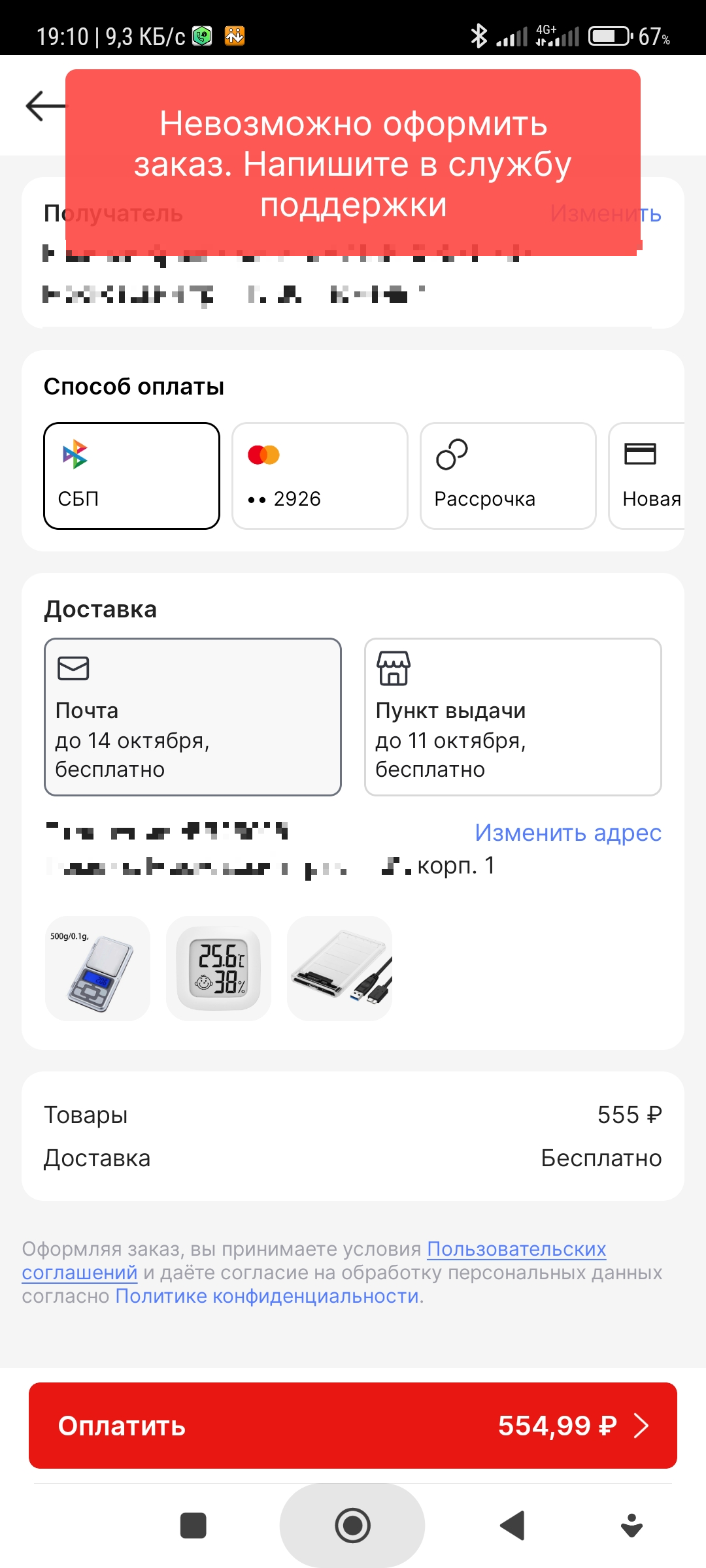Viewport: 706px width, 1568px height.
Task: Select the Новая card payment option
Action: [x=647, y=476]
